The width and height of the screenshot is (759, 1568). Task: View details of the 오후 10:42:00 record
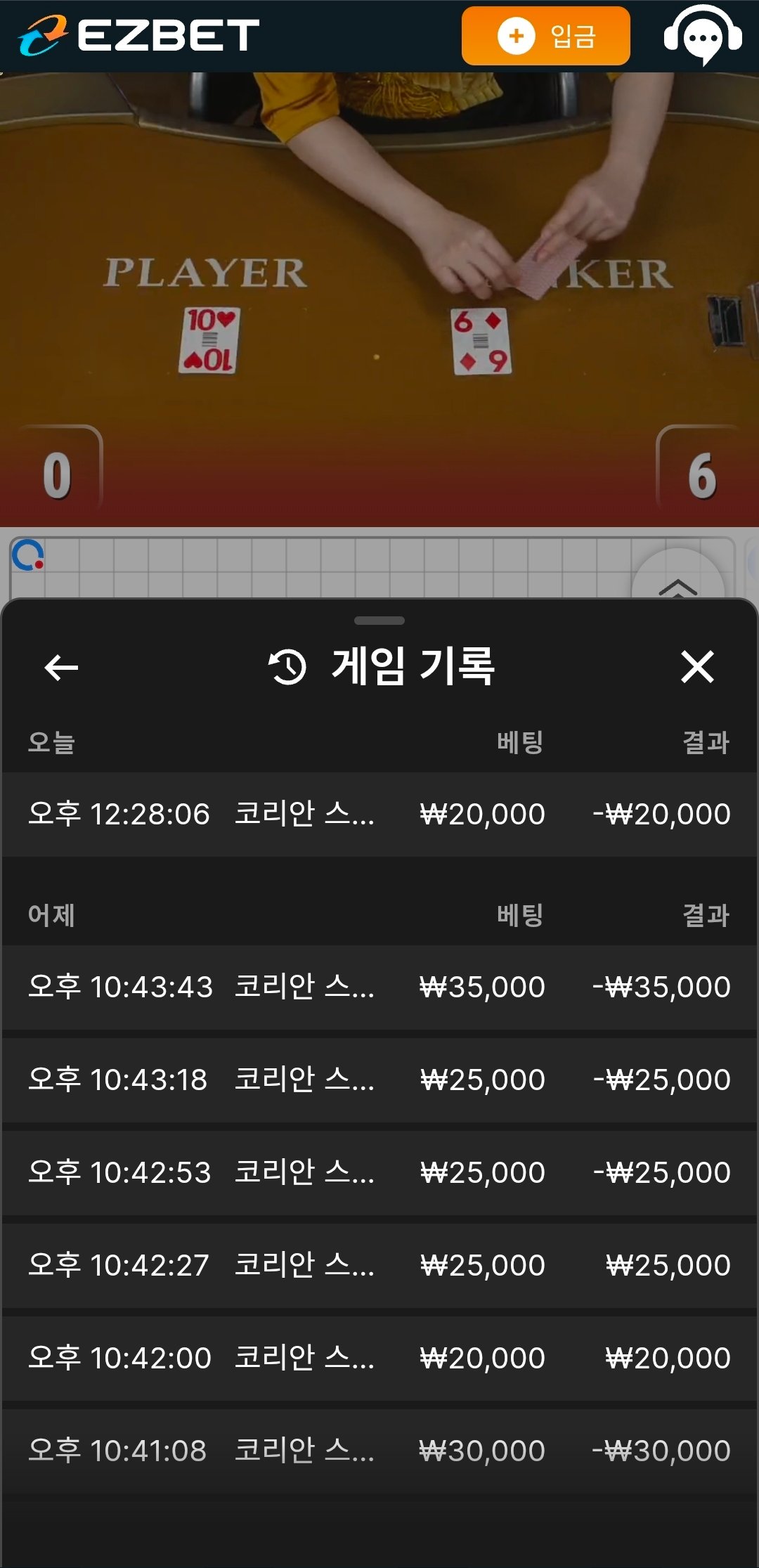click(x=379, y=1358)
